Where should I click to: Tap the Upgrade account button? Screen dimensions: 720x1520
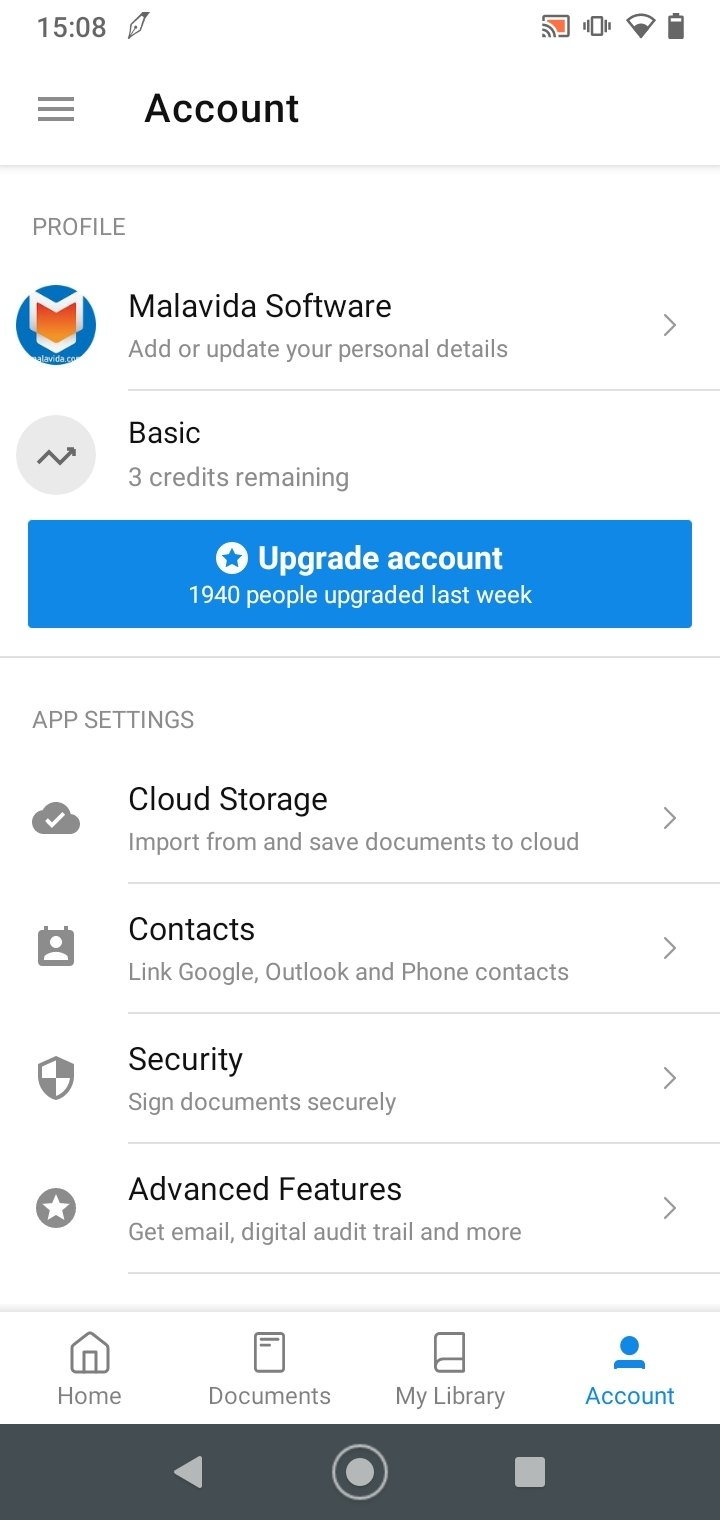[360, 574]
